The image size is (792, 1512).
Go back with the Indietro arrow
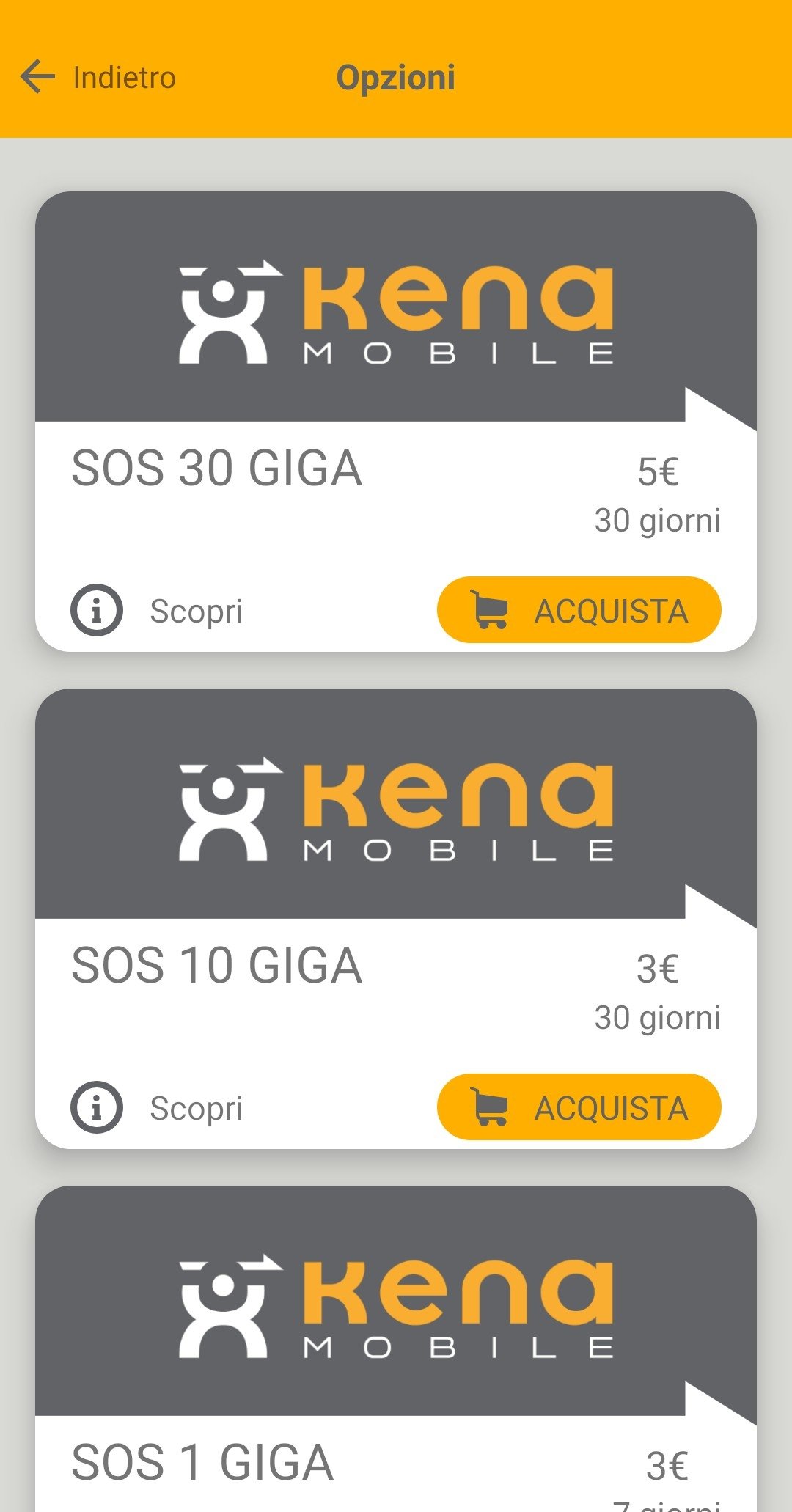click(x=38, y=77)
